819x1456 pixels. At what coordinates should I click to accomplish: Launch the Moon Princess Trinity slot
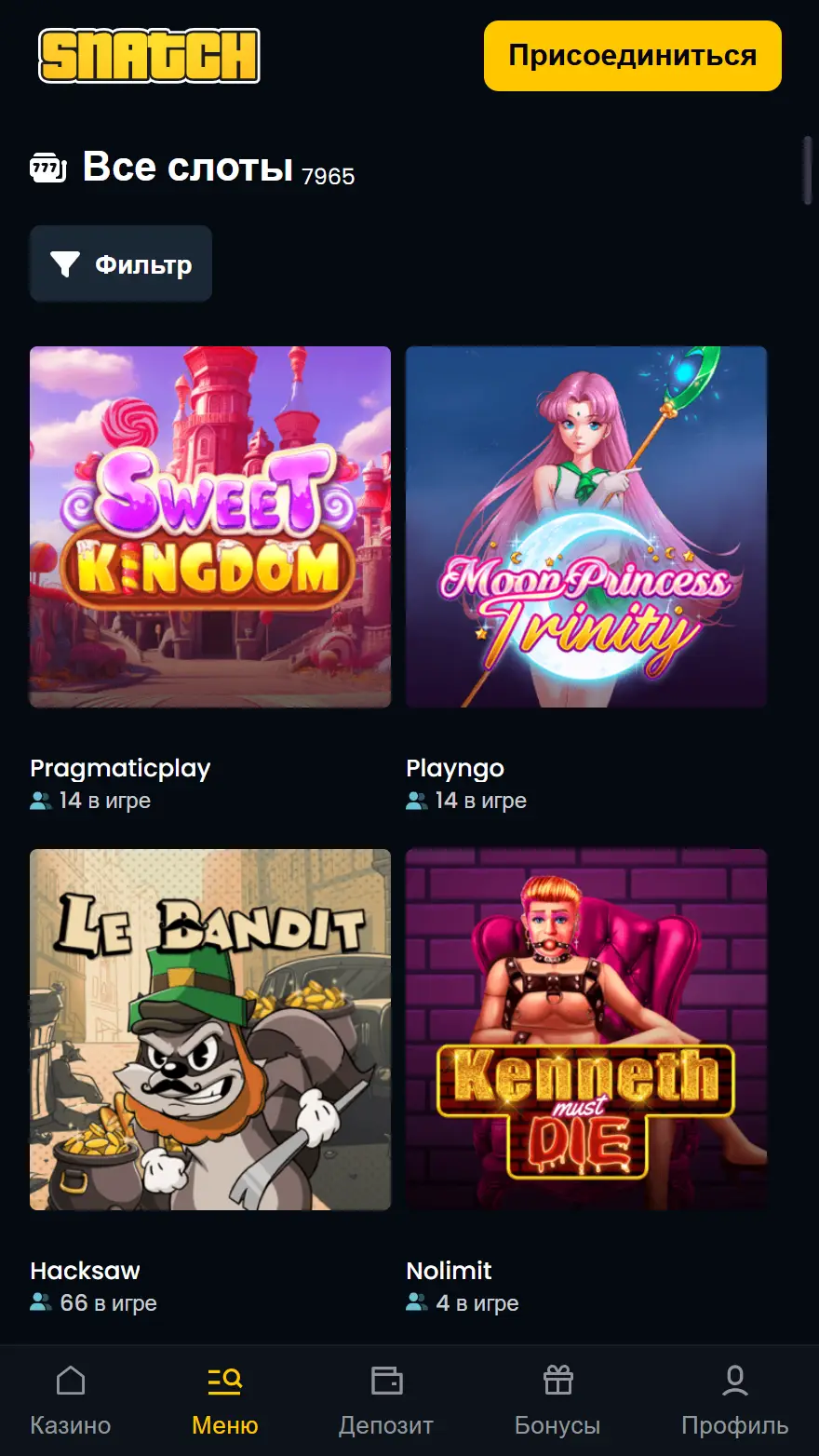[586, 527]
